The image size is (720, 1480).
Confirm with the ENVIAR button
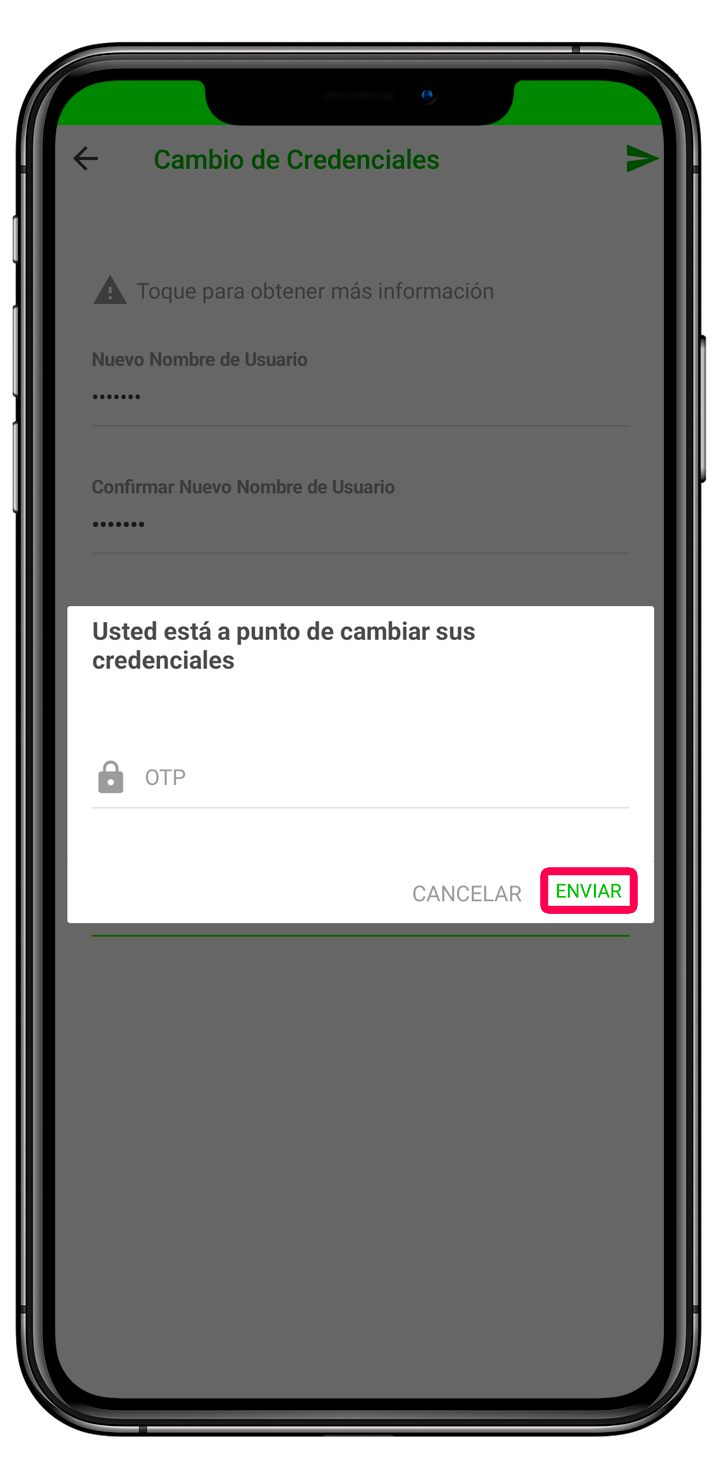(x=588, y=891)
